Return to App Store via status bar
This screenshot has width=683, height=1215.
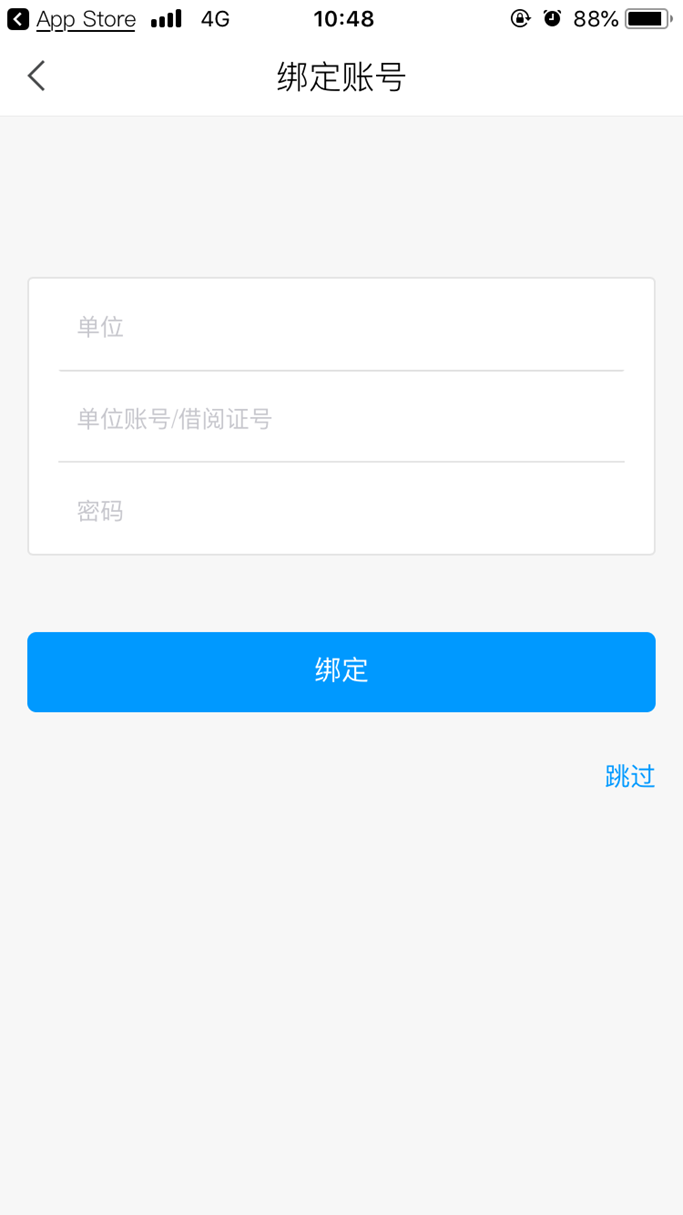click(72, 19)
